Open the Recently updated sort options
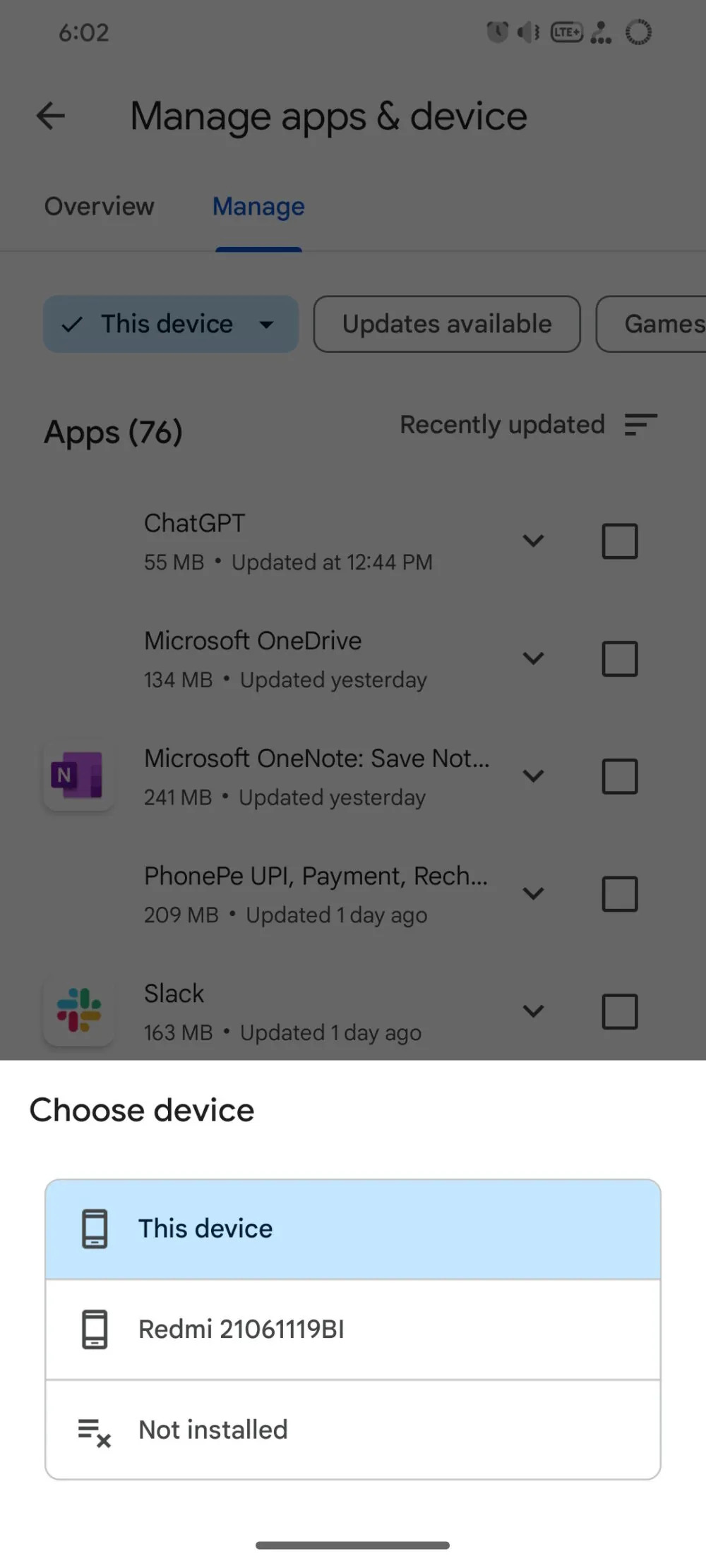 click(x=528, y=425)
